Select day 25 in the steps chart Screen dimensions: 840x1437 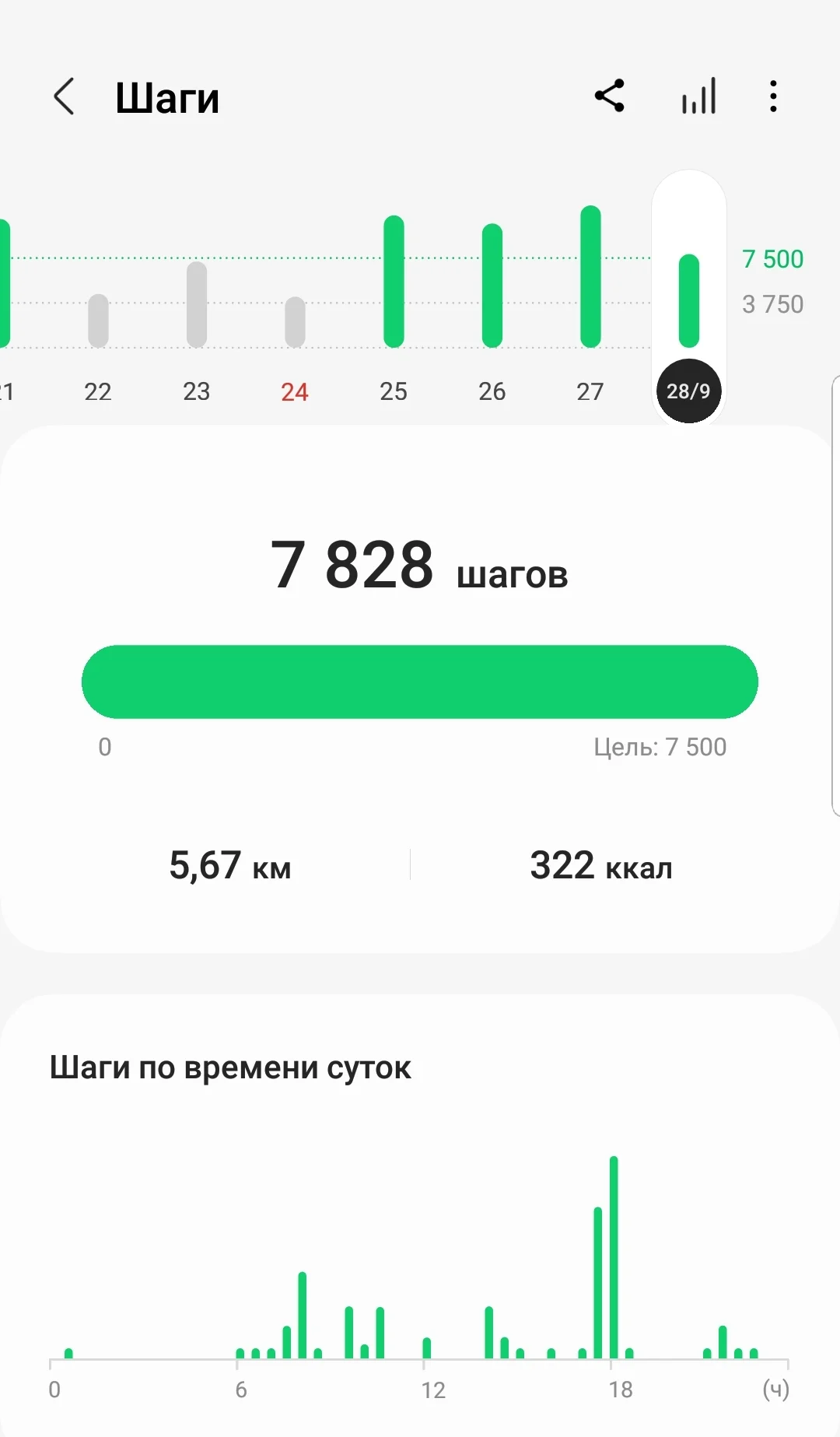coord(394,391)
